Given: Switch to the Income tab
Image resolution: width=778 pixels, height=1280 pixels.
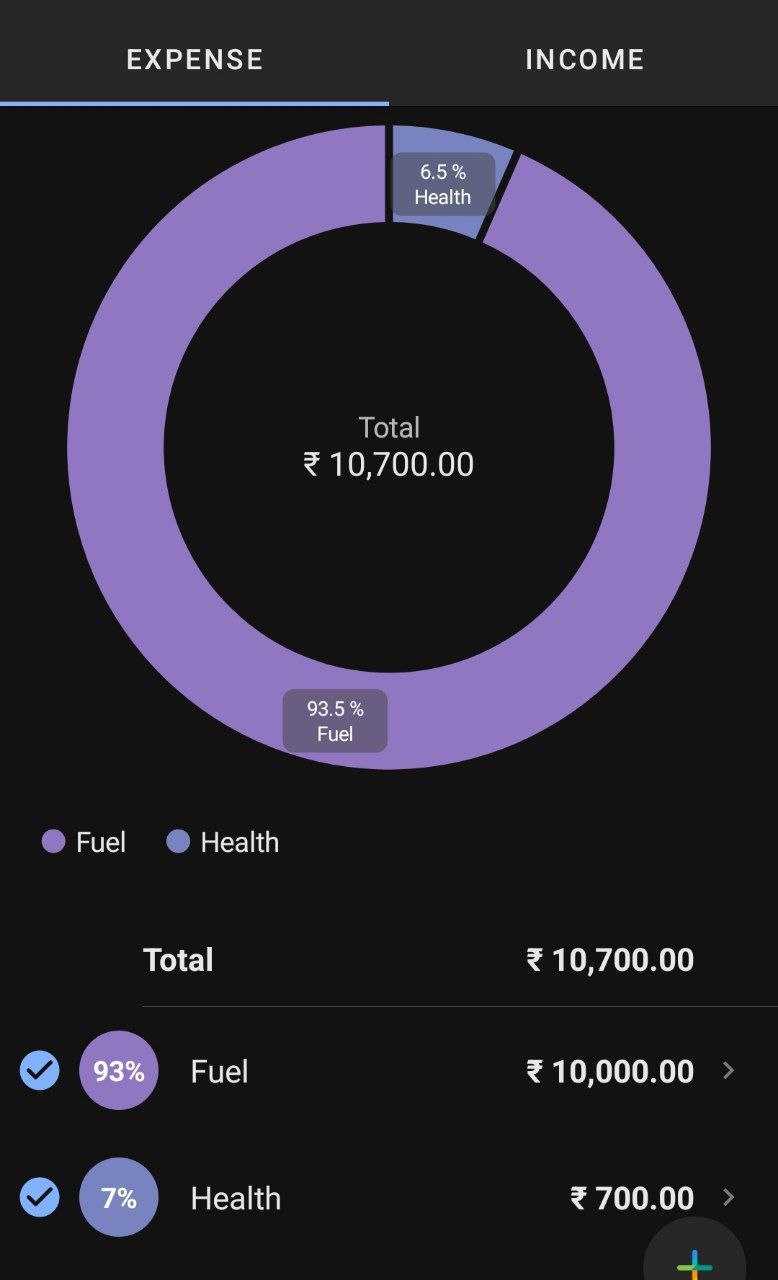Looking at the screenshot, I should click(x=584, y=59).
